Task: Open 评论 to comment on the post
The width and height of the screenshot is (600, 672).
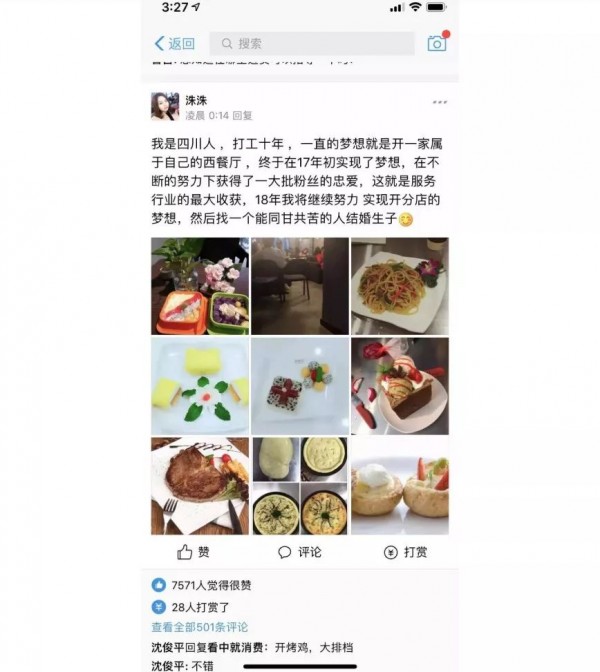Action: [x=299, y=552]
